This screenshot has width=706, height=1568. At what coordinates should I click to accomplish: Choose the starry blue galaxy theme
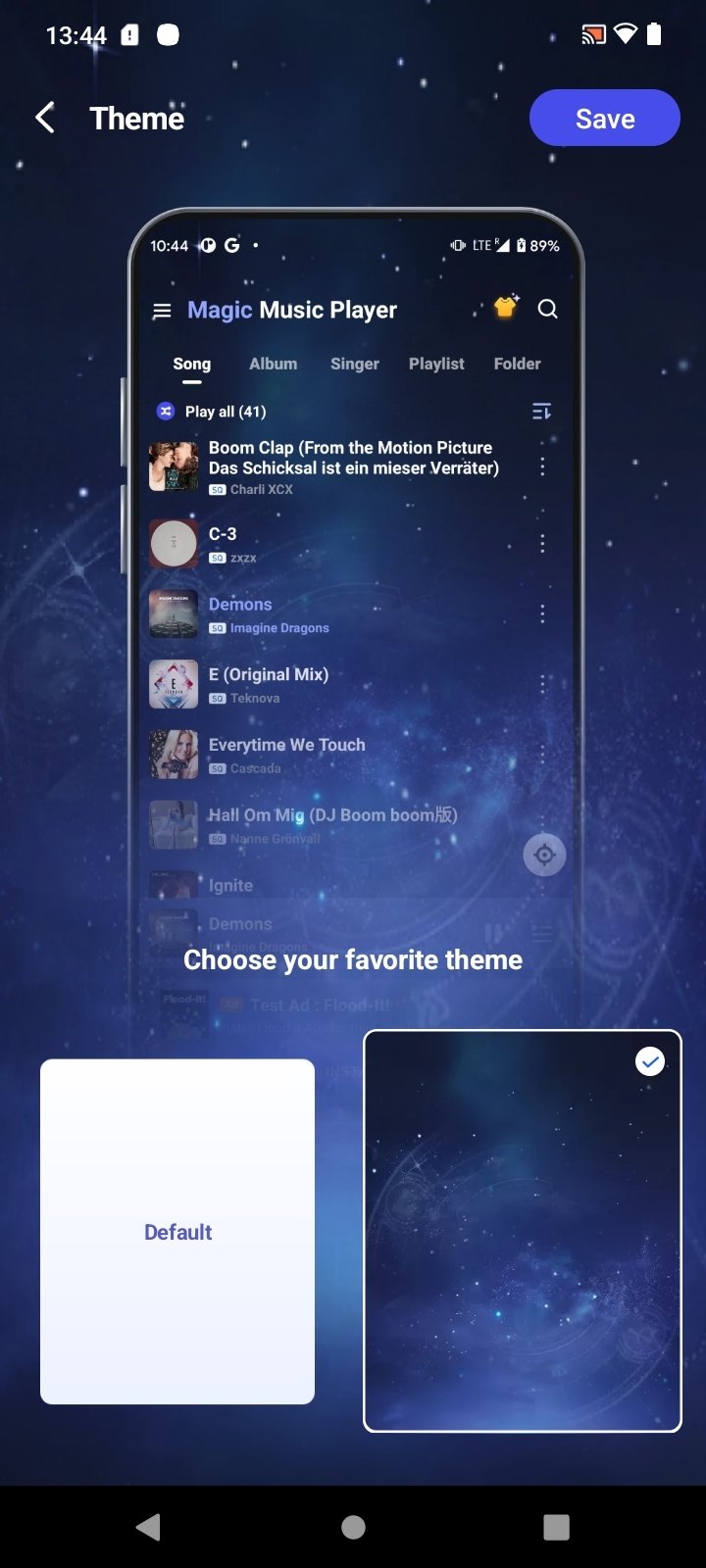(522, 1231)
